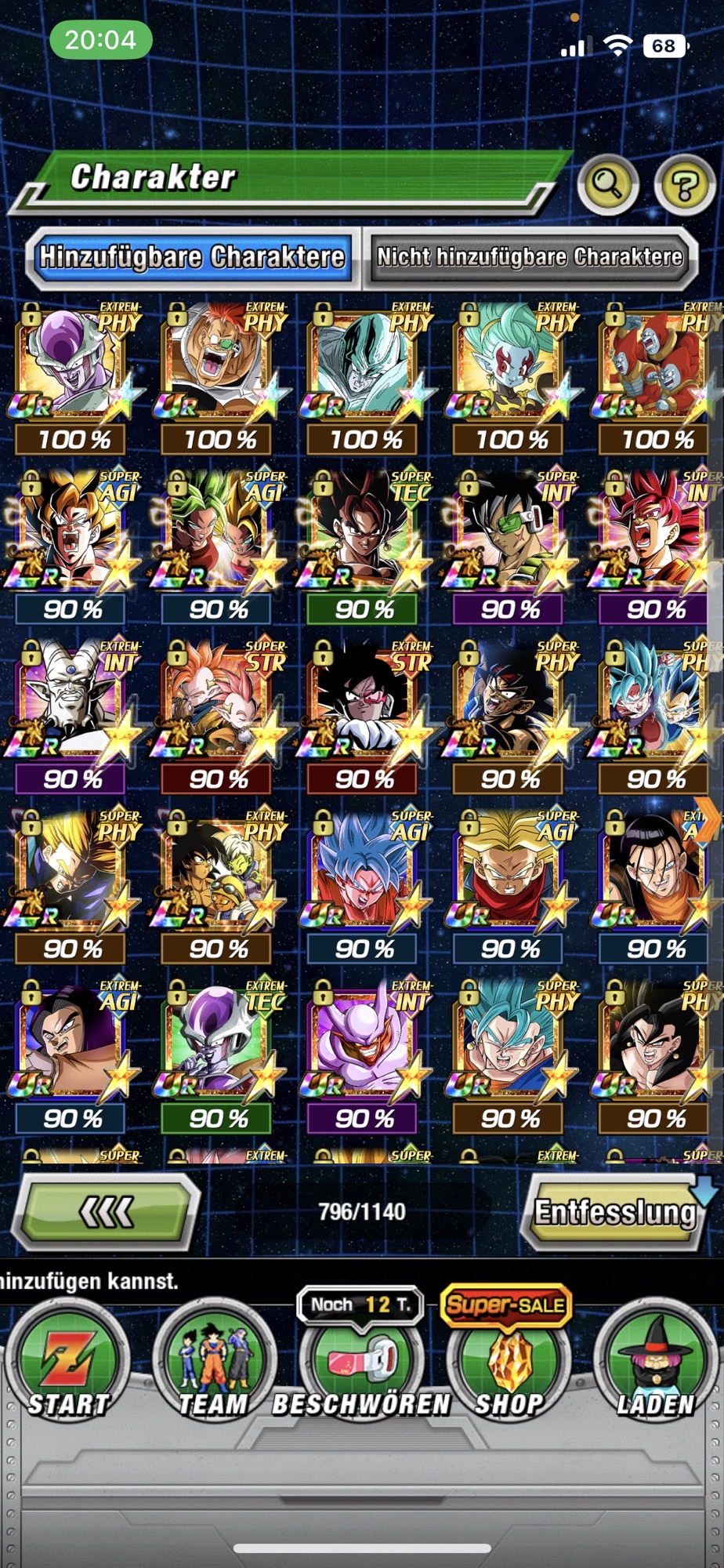724x1568 pixels.
Task: Select the first Extrem PHY Frieza card
Action: [74, 378]
